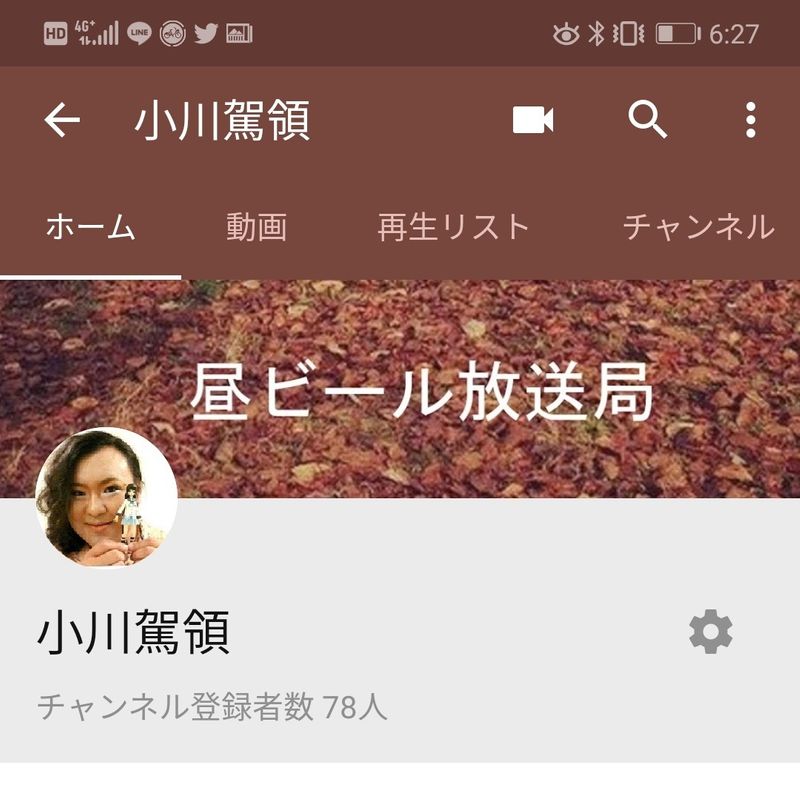Image resolution: width=800 pixels, height=800 pixels.
Task: Open the three-dot overflow menu
Action: point(750,121)
